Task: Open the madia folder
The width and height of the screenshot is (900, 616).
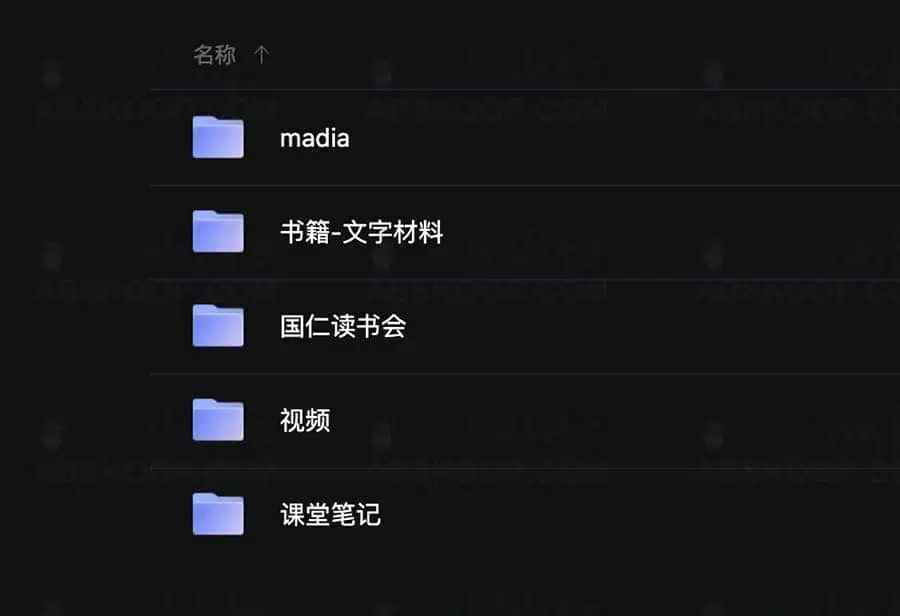Action: (x=314, y=138)
